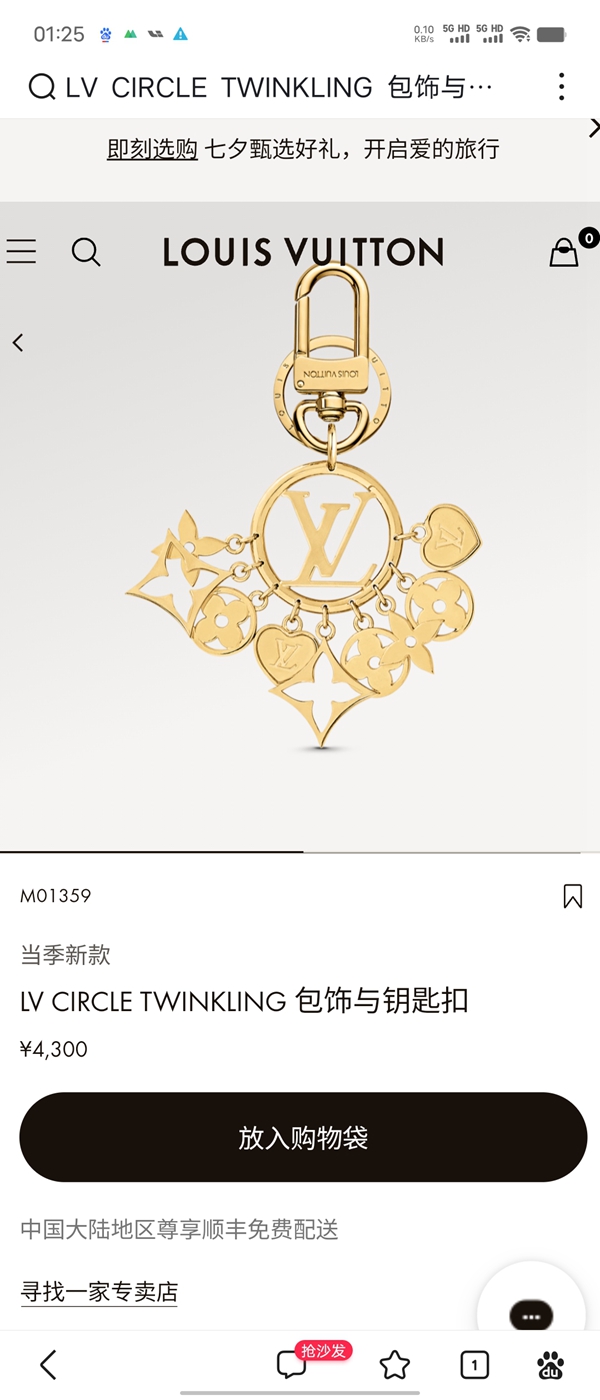Open the browser overflow menu
This screenshot has width=600, height=1400.
pos(562,87)
